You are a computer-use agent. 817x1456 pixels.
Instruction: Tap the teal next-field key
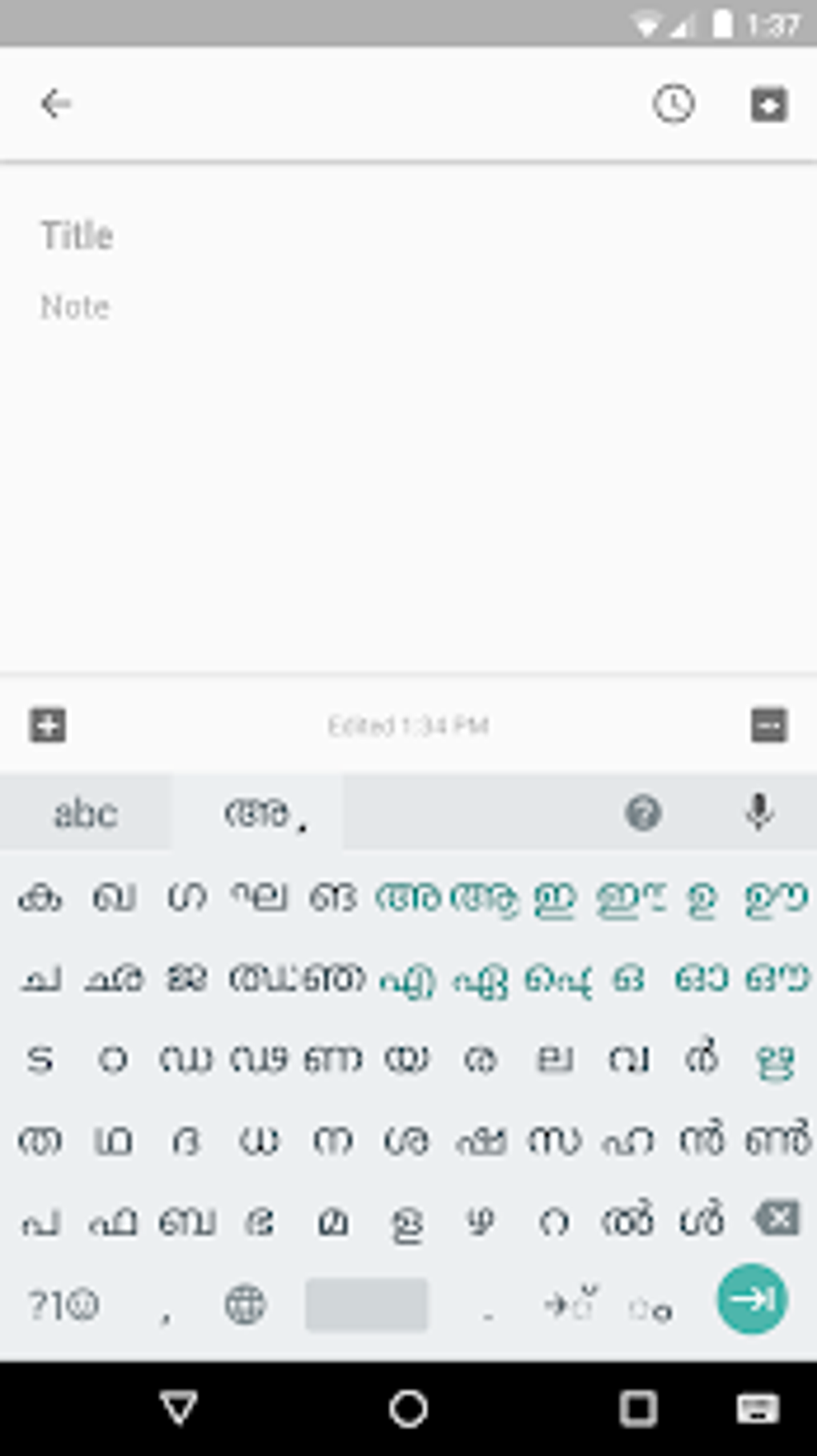(x=751, y=1299)
